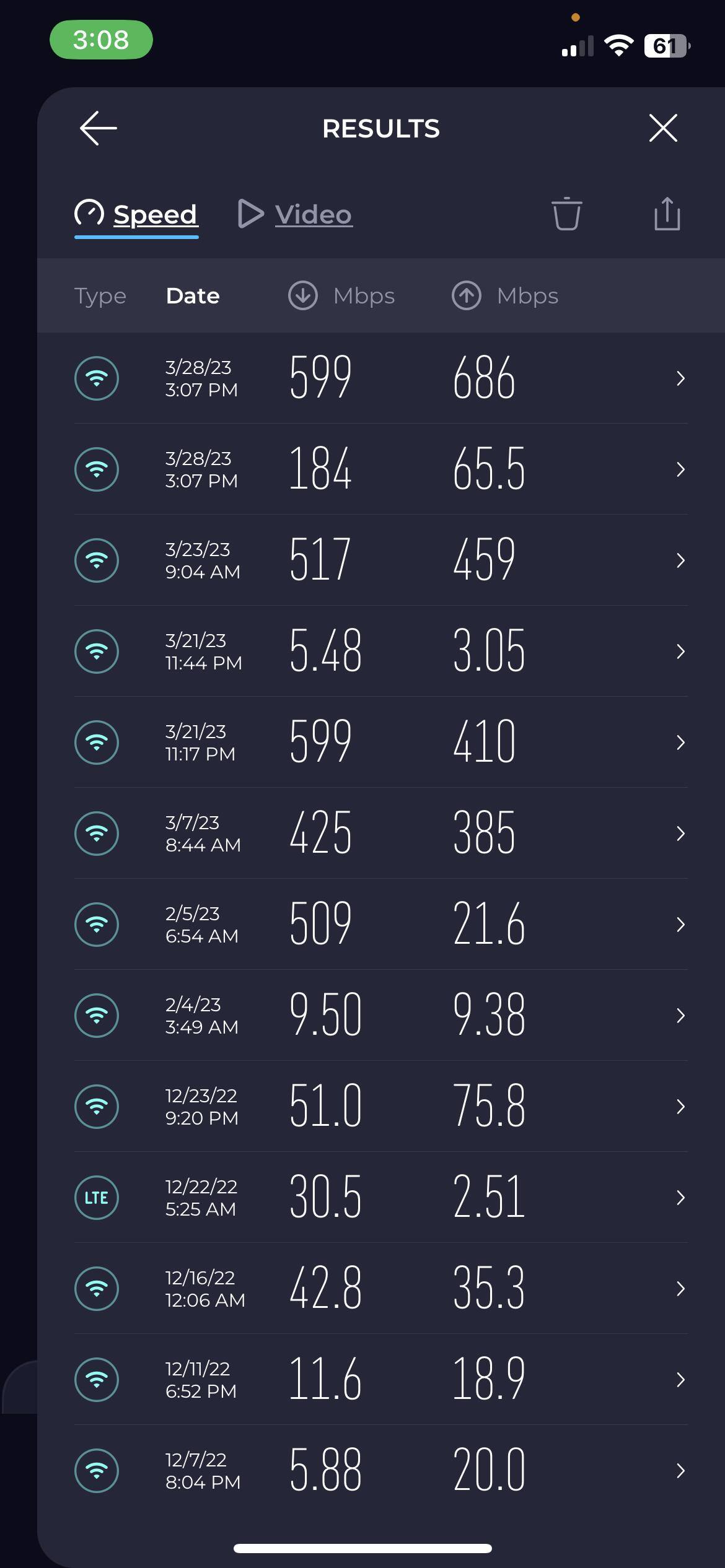Show the 3/7/23 8:44 AM test details
Image resolution: width=725 pixels, height=1568 pixels.
tap(380, 834)
